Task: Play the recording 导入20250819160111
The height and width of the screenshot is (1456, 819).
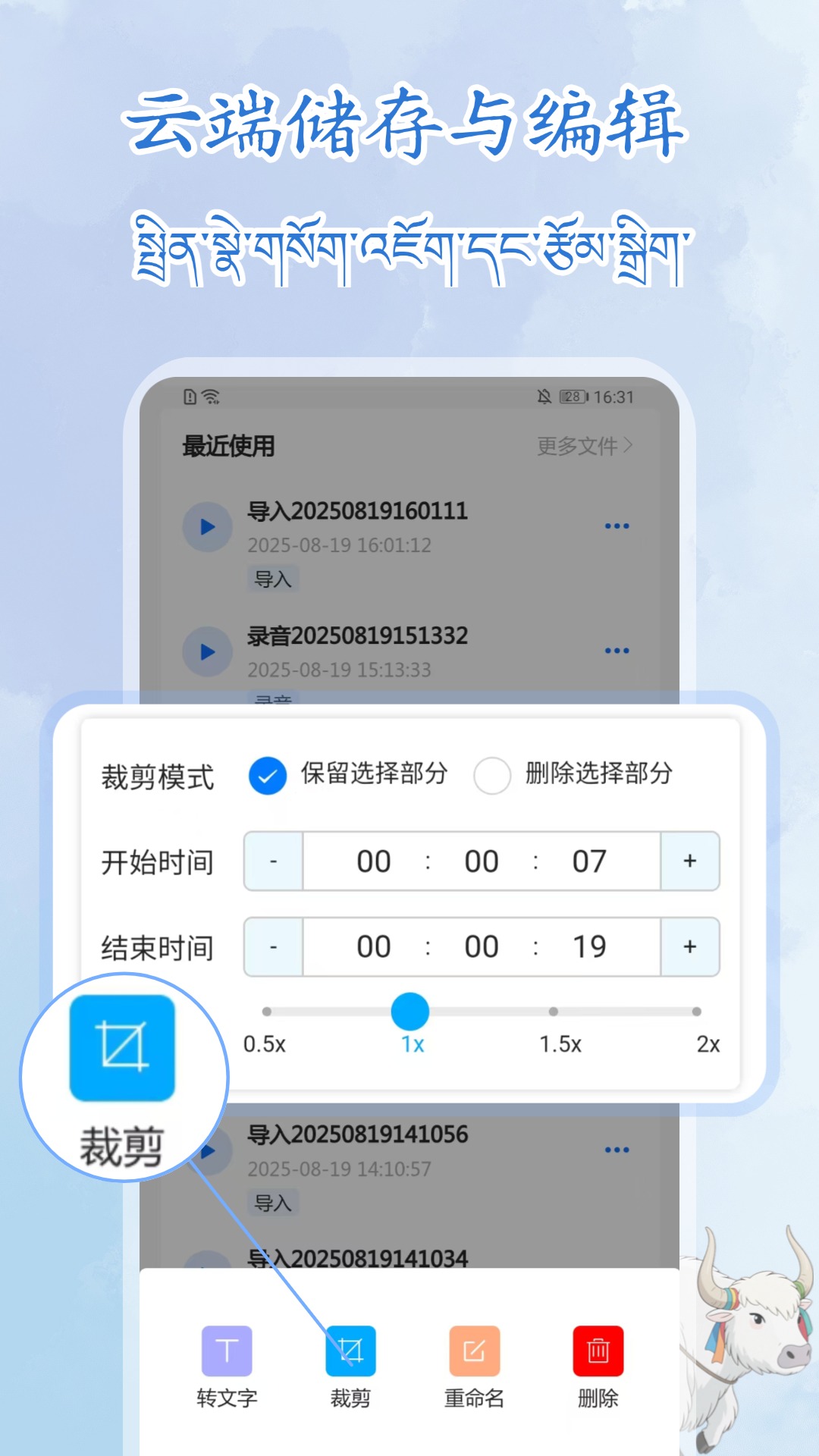Action: coord(206,528)
